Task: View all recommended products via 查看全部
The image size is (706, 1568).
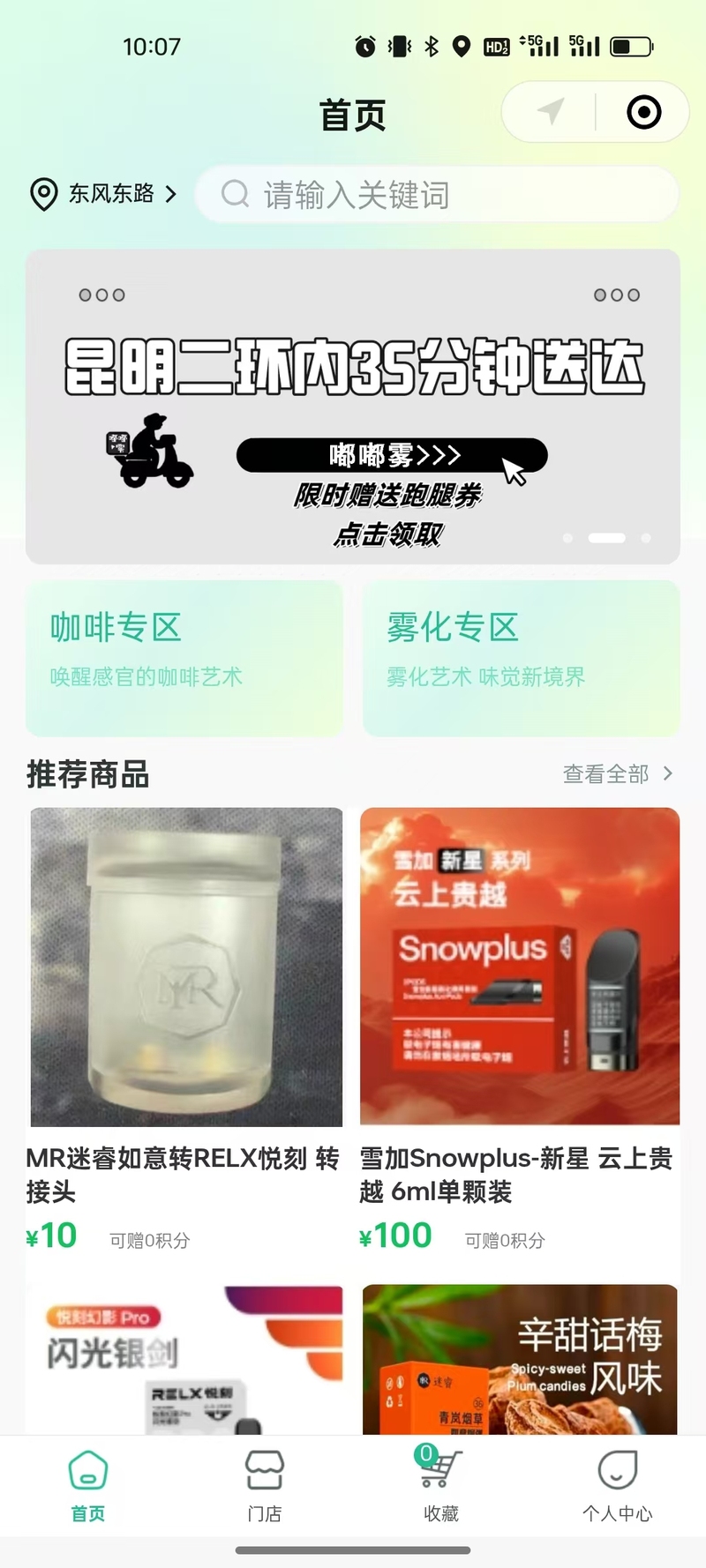Action: (x=618, y=773)
